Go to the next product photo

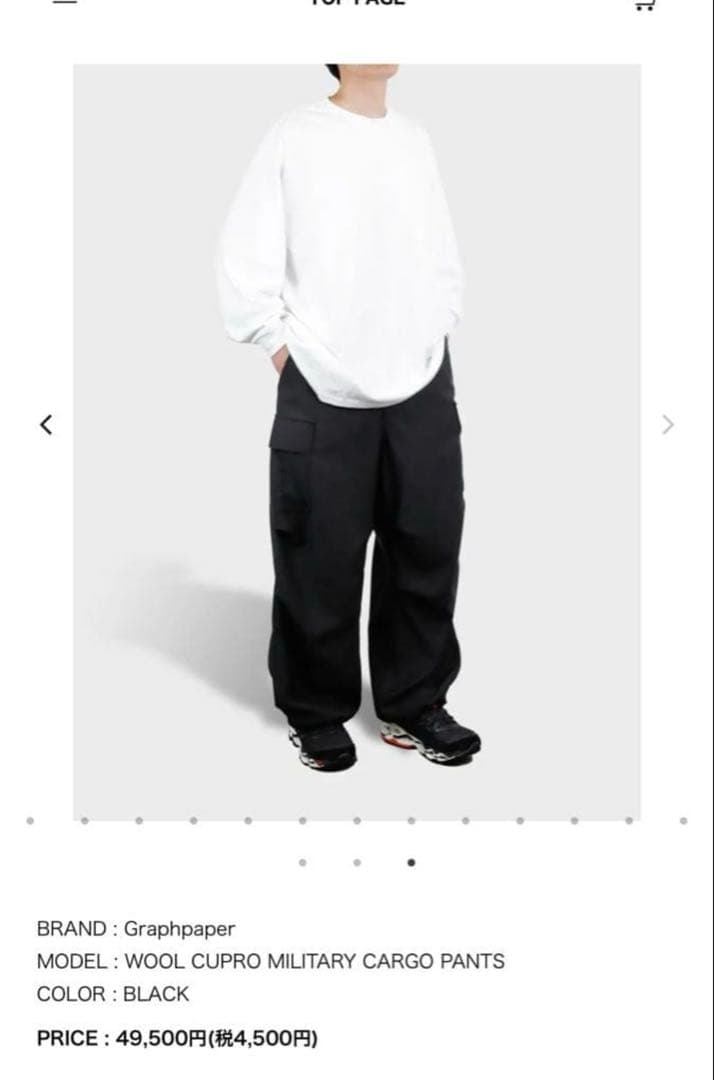pyautogui.click(x=668, y=425)
